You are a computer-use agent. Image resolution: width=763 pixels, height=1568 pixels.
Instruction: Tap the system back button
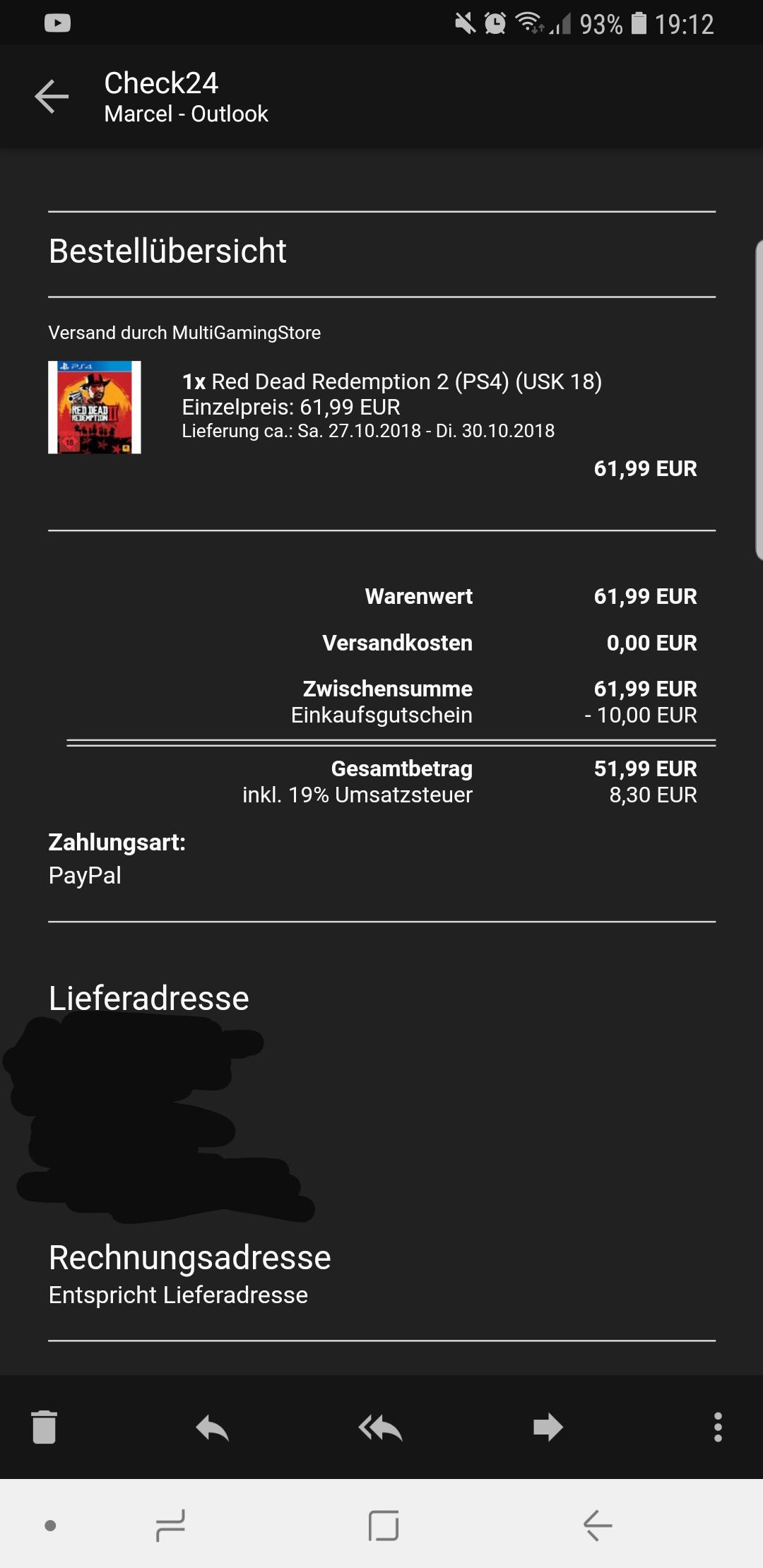[598, 1526]
